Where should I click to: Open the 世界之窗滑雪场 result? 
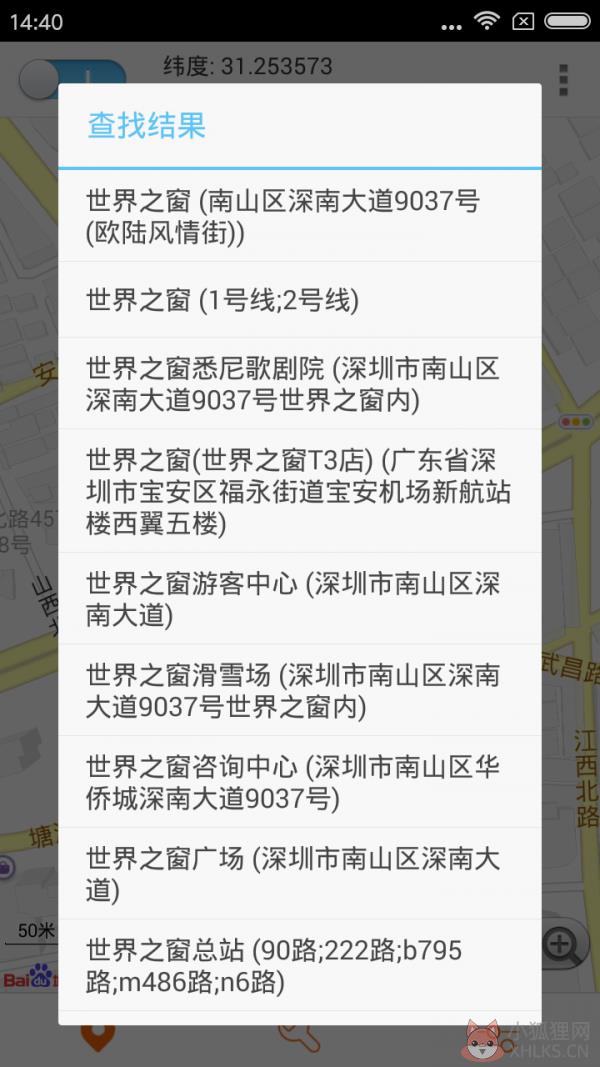click(x=299, y=690)
